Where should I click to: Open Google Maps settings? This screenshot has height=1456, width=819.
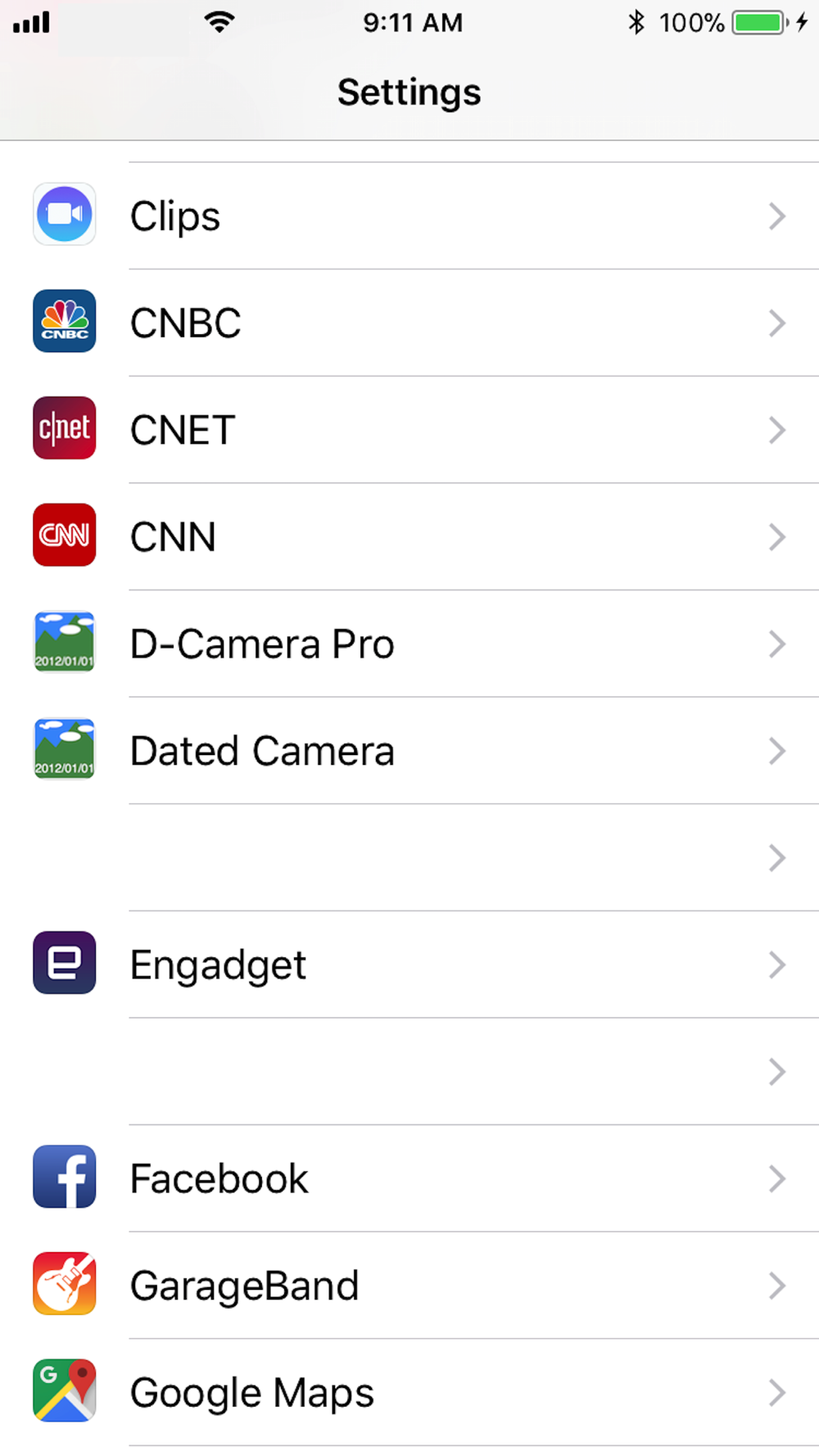(x=409, y=1393)
